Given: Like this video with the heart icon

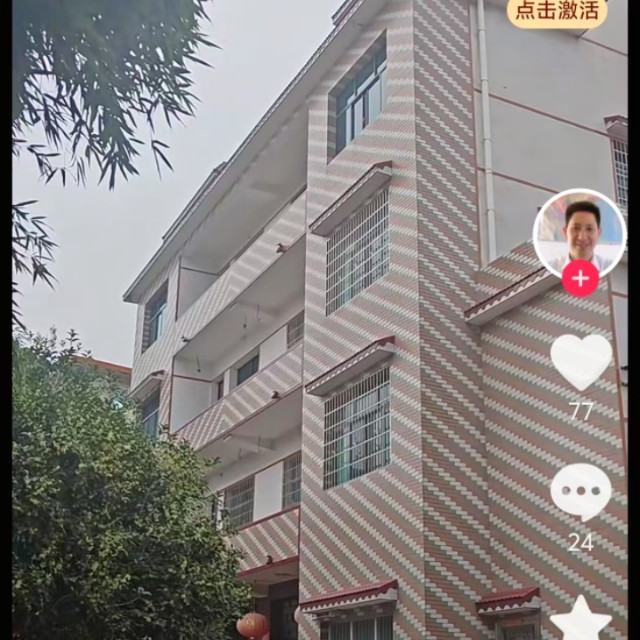Looking at the screenshot, I should tap(581, 361).
